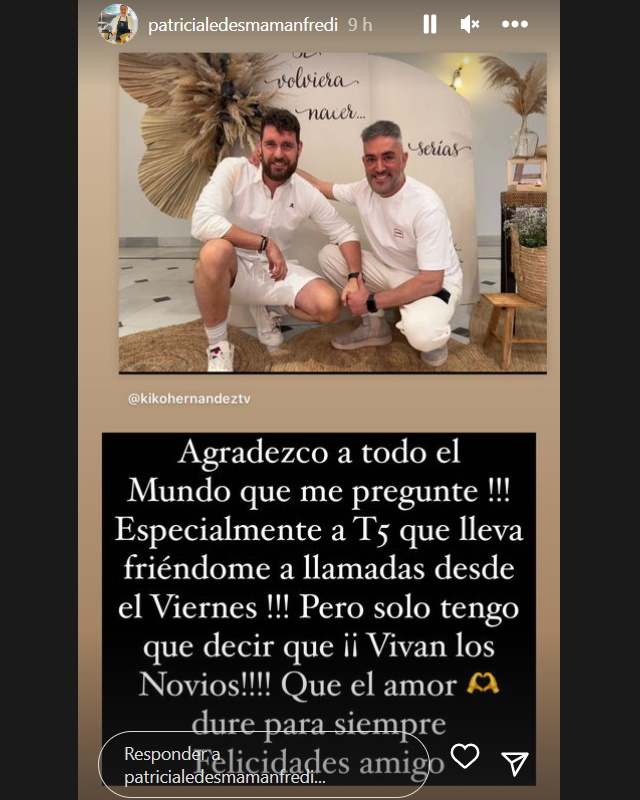Share the story via paper plane icon
Viewport: 640px width, 800px height.
tap(515, 763)
